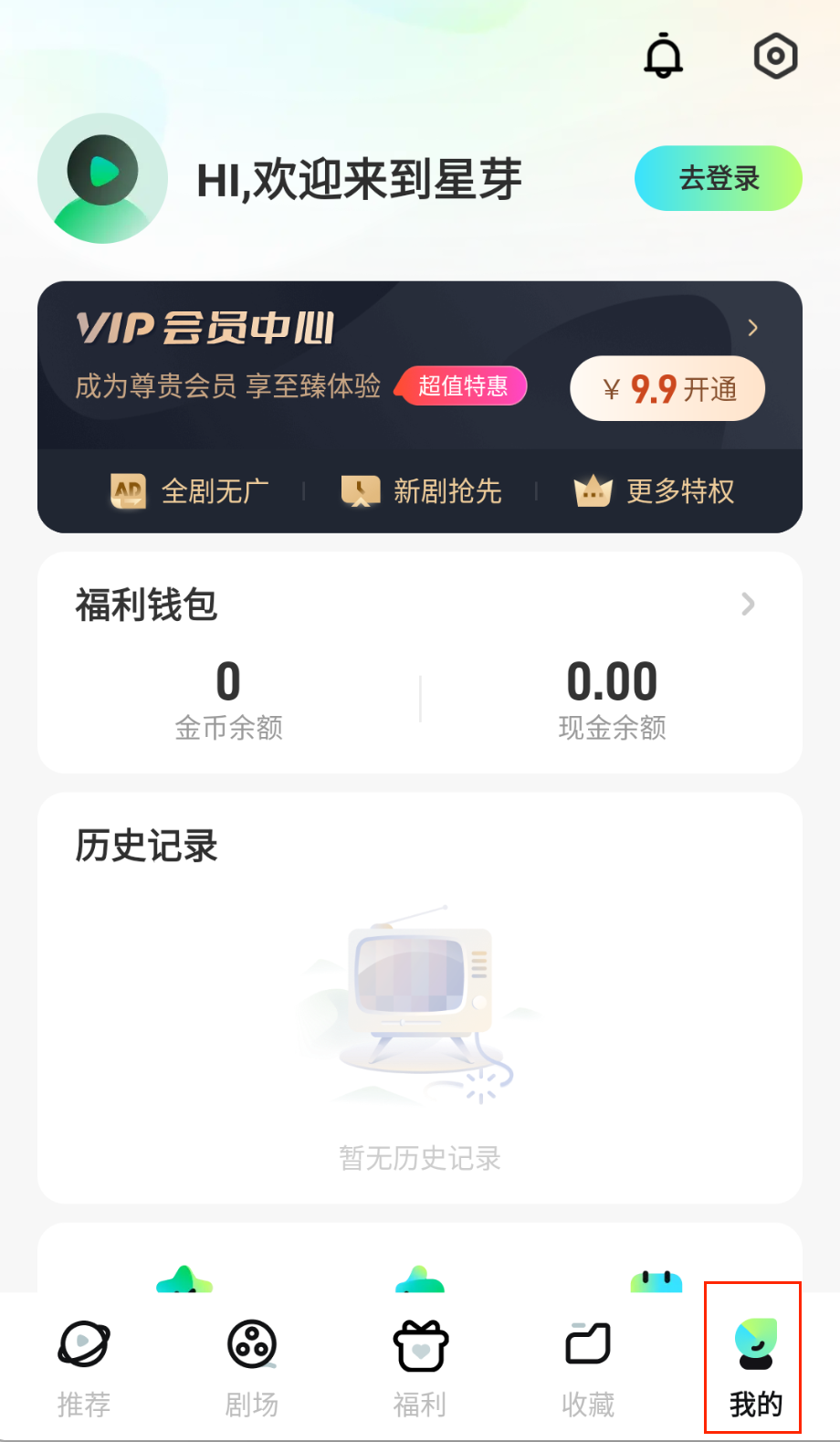The image size is (840, 1442).
Task: Tap the profile avatar
Action: (x=102, y=178)
